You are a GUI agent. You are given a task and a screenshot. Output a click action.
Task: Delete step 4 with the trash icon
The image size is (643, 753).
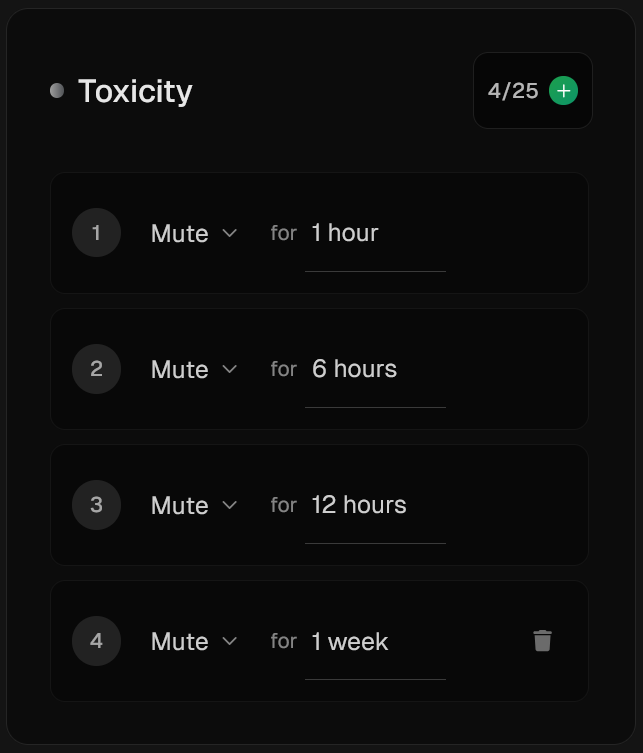542,641
